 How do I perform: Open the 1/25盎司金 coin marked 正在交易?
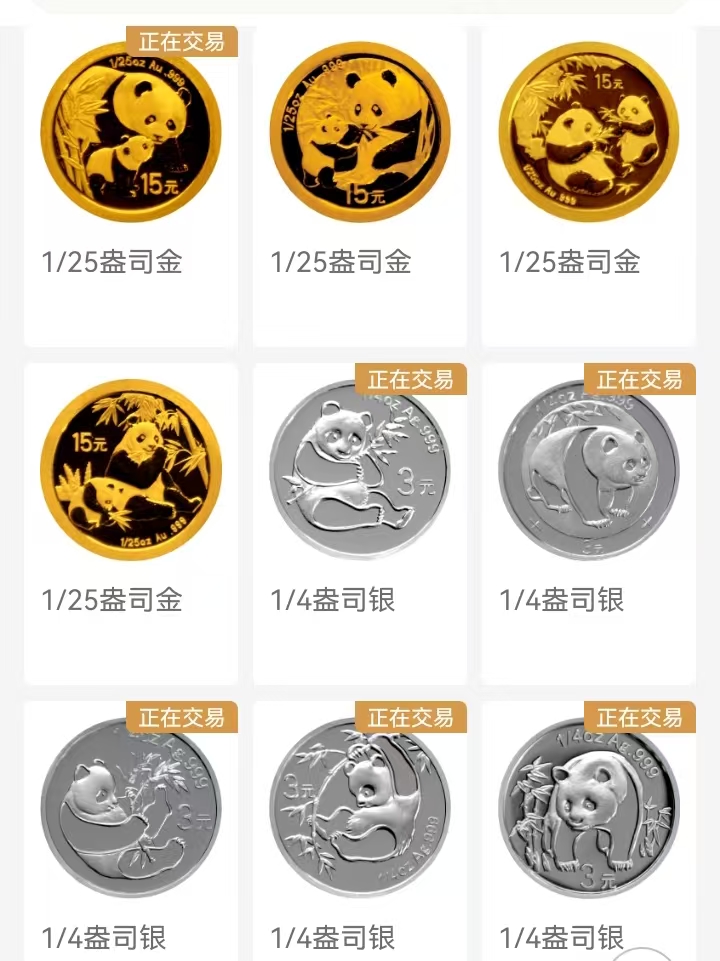(130, 132)
